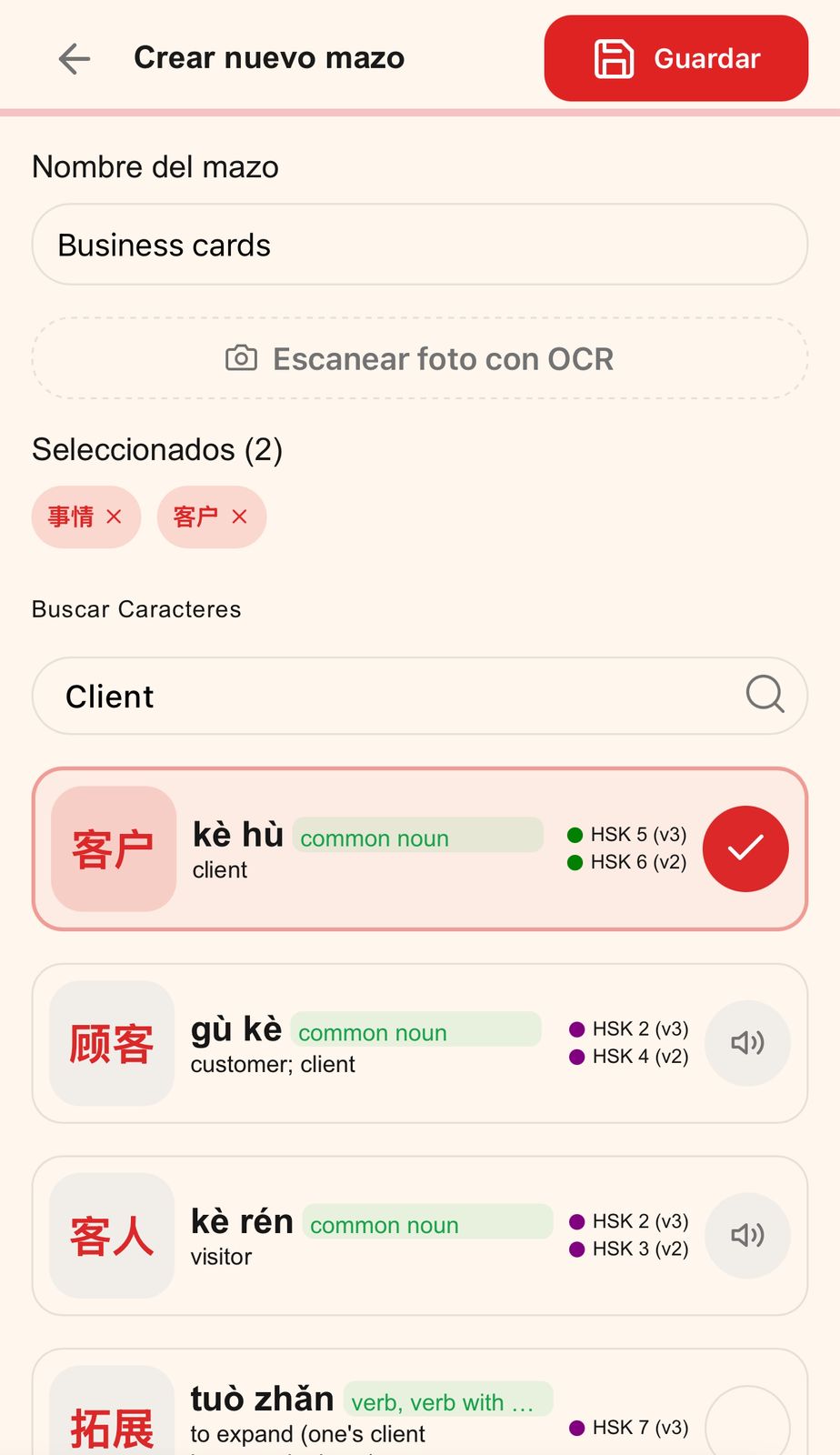Click the back arrow to return
Viewport: 840px width, 1455px height.
tap(75, 58)
